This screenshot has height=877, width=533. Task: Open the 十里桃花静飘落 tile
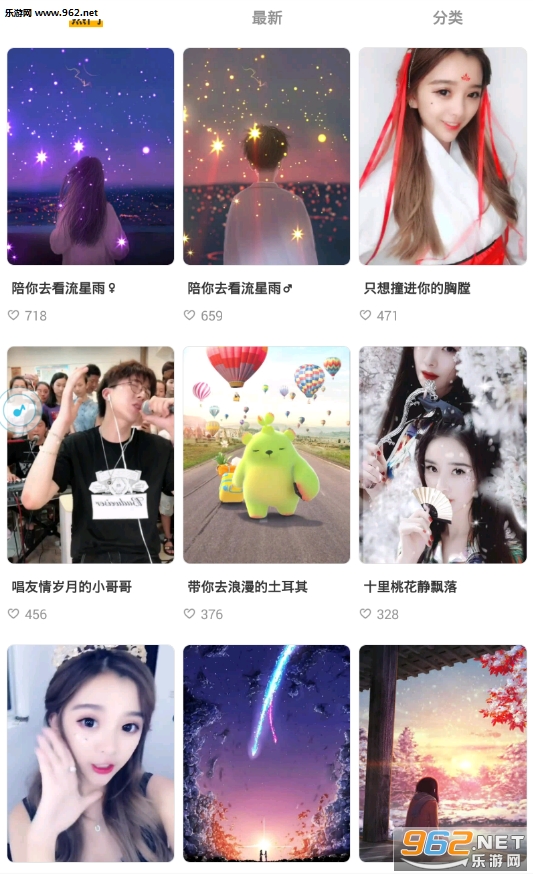[x=443, y=455]
